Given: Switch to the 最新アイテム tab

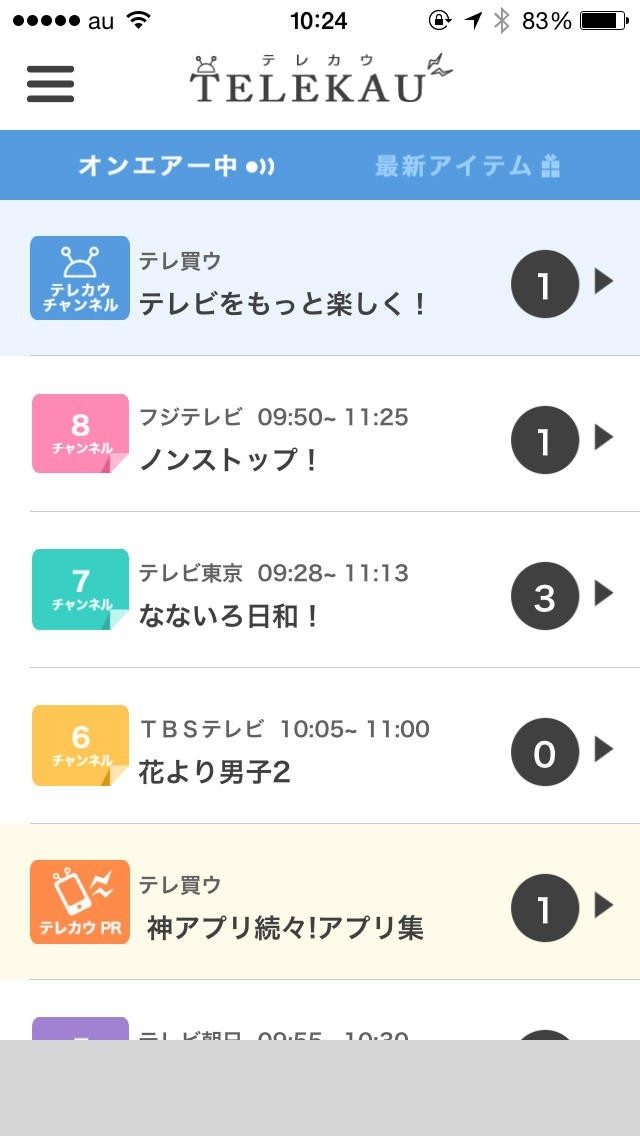Looking at the screenshot, I should pyautogui.click(x=467, y=166).
